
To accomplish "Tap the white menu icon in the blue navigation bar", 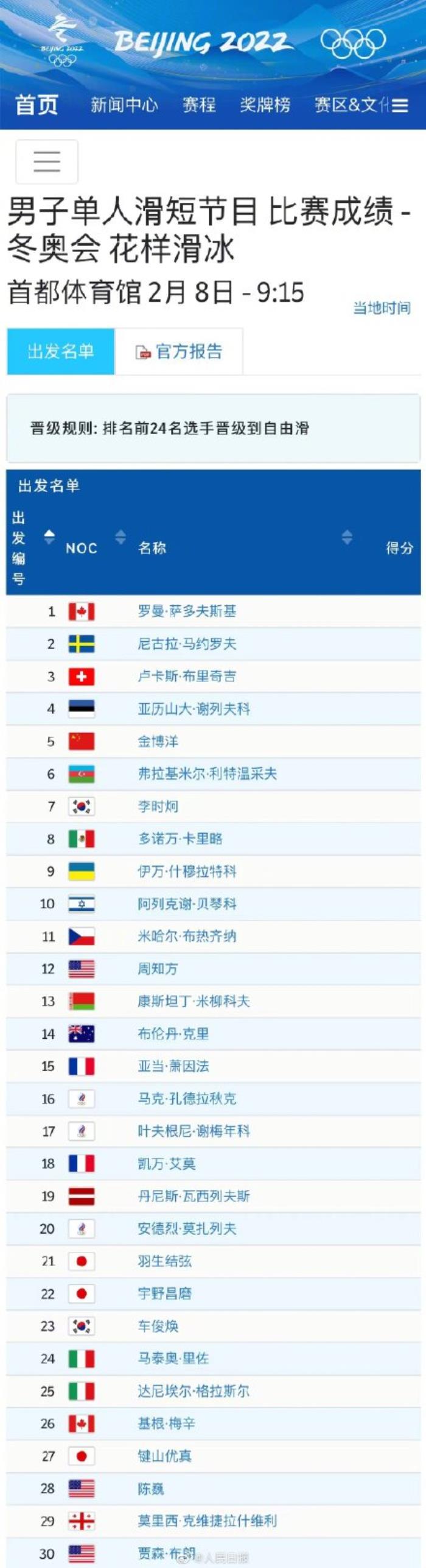I will point(400,107).
